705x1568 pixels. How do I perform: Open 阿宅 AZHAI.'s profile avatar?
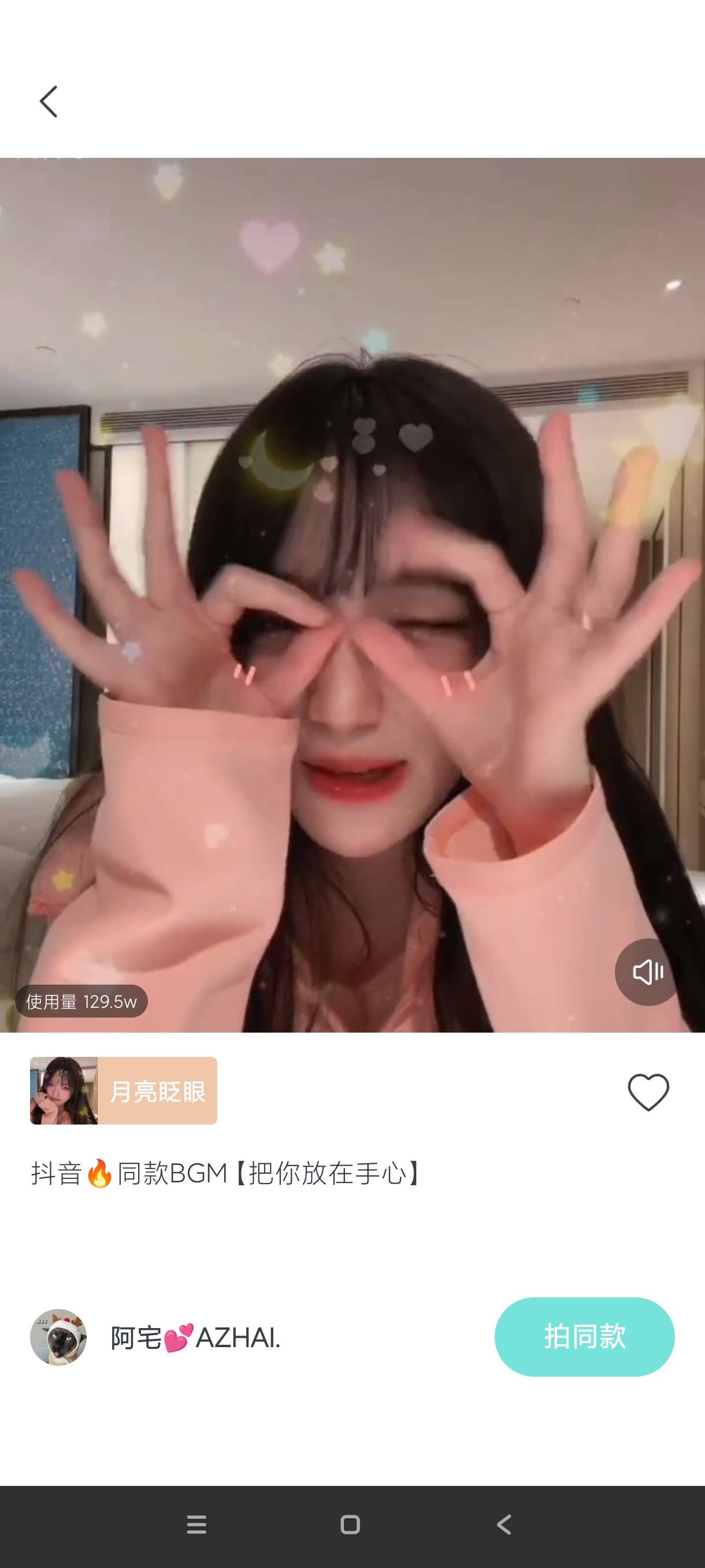[x=58, y=1337]
